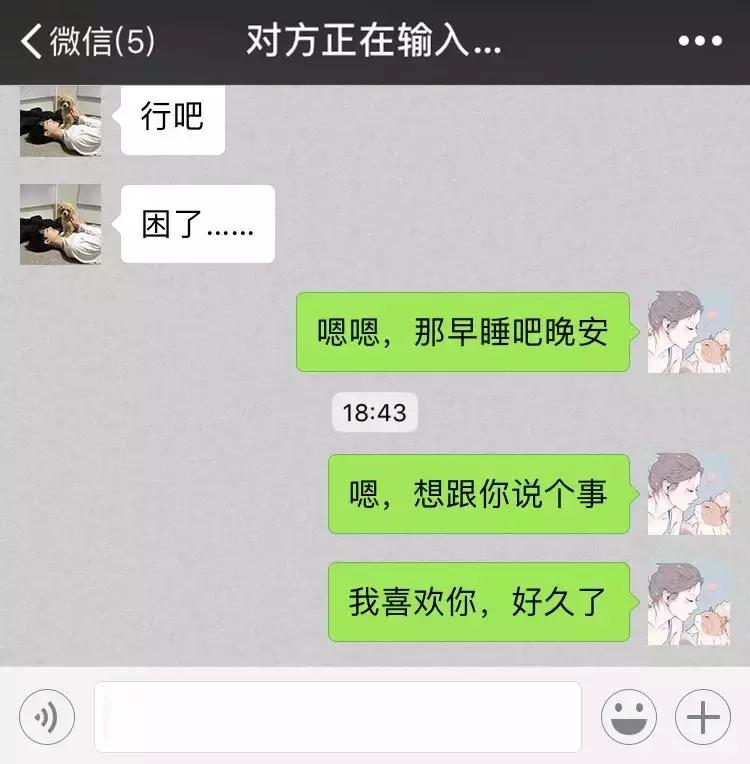Image resolution: width=750 pixels, height=764 pixels.
Task: Select the 行吧 message bubble
Action: [x=172, y=117]
